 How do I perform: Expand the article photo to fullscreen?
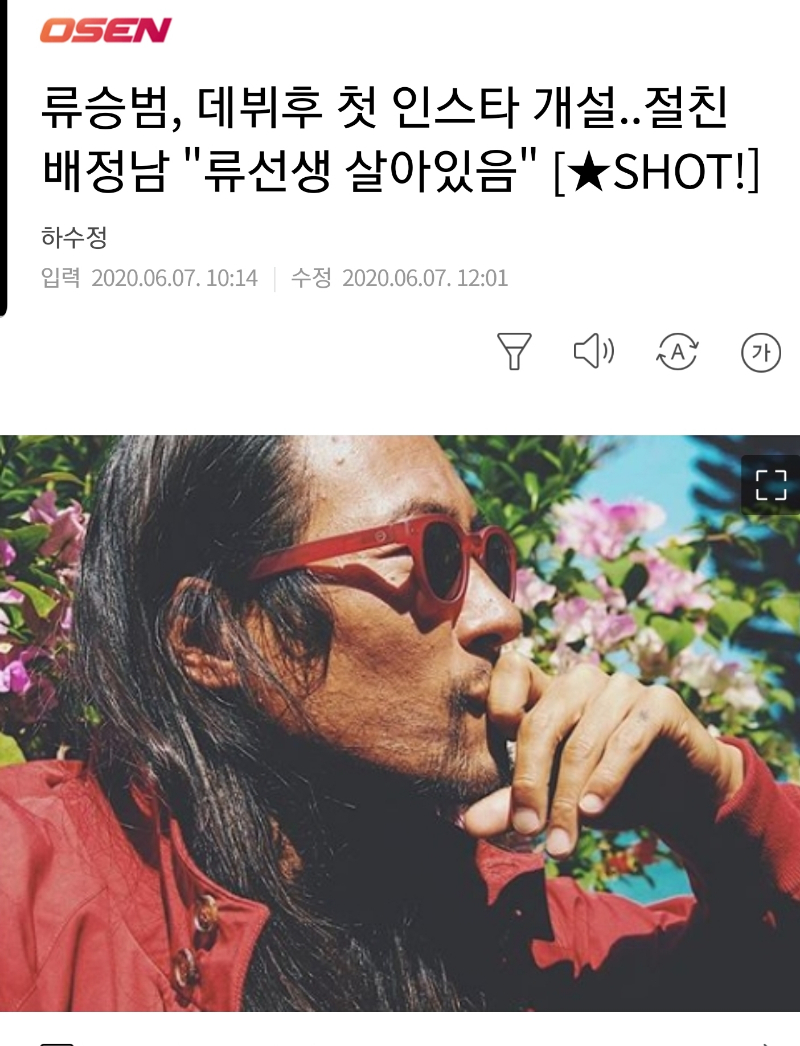pyautogui.click(x=770, y=485)
